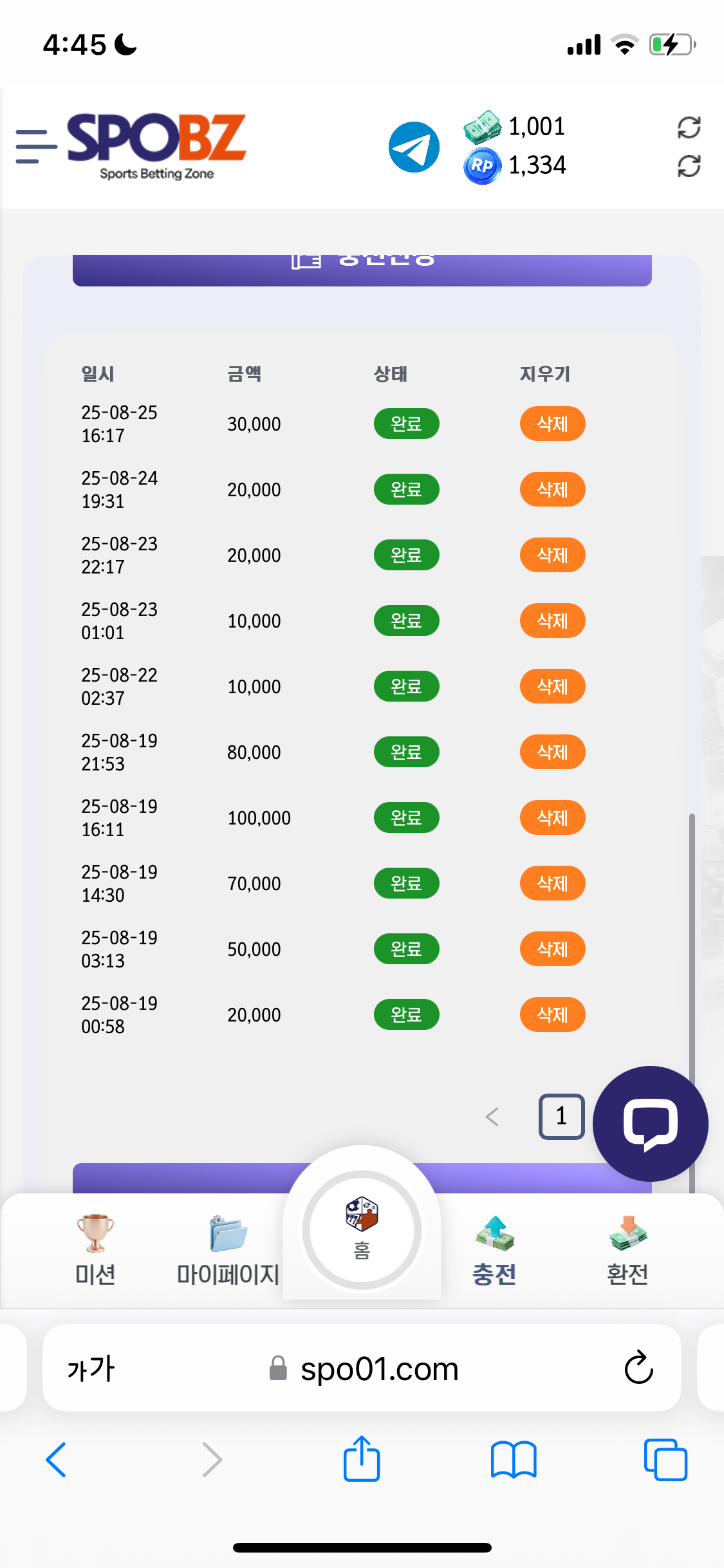This screenshot has width=724, height=1568.
Task: Select page 1 in pagination
Action: [x=561, y=1116]
